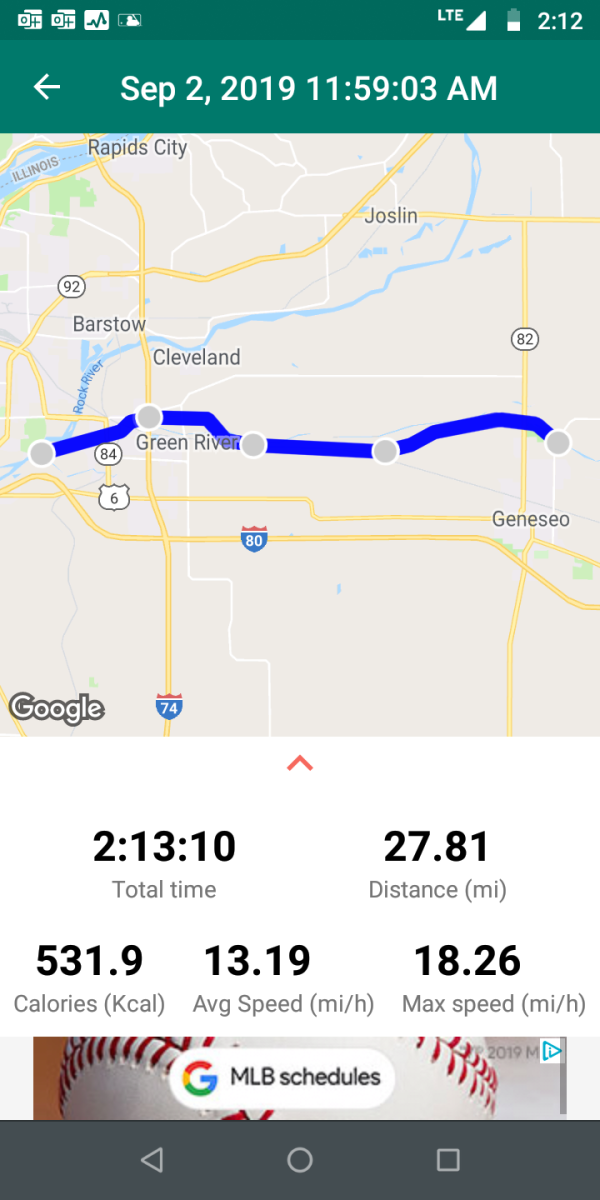The height and width of the screenshot is (1200, 600).
Task: Open the ad info icon on the banner
Action: pos(551,1051)
